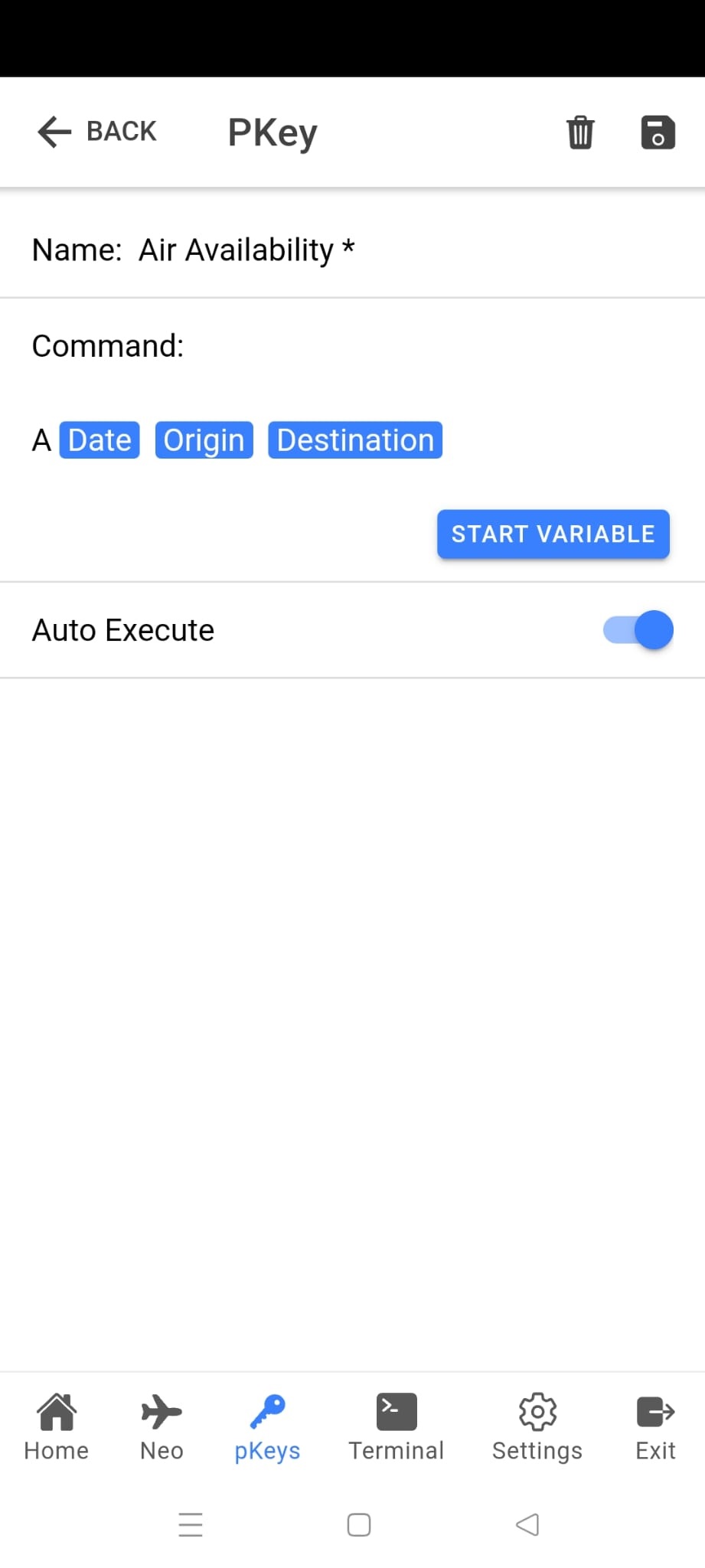This screenshot has width=705, height=1568.
Task: Delete this PKey with the trash icon
Action: click(580, 132)
